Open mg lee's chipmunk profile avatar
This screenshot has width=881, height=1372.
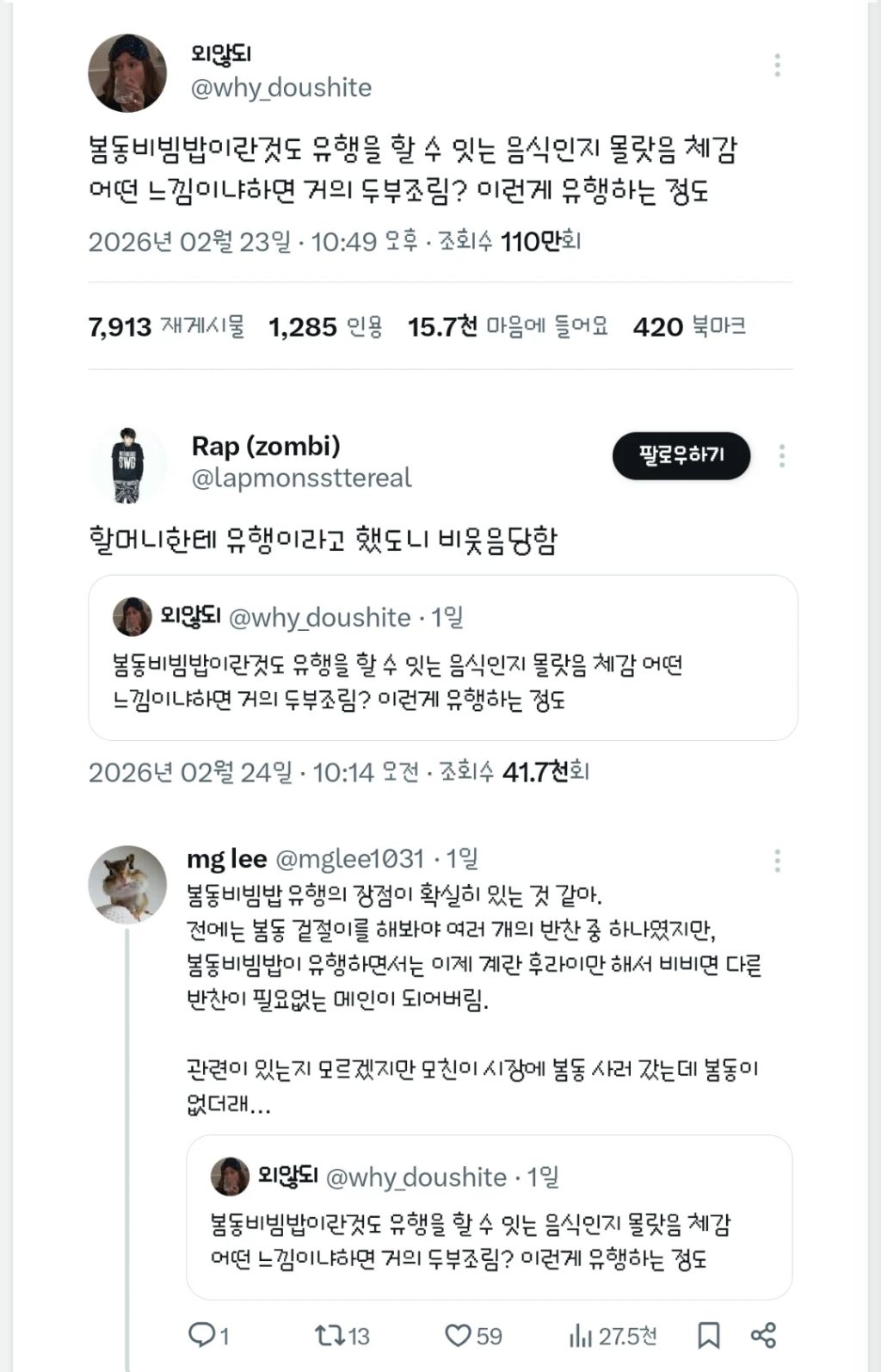click(x=127, y=888)
